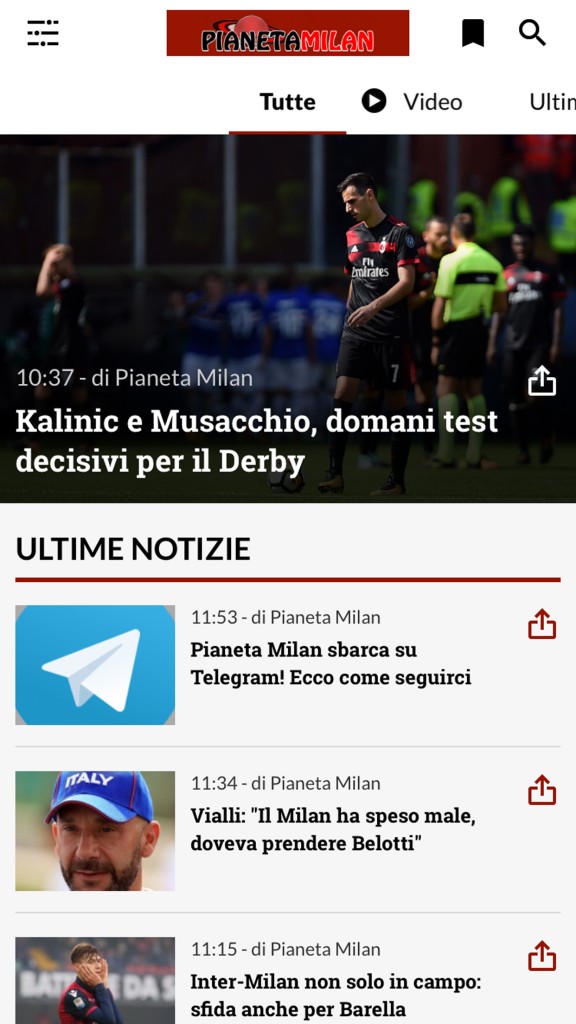Share the Telegram news item
Viewport: 576px width, 1024px height.
click(x=542, y=624)
